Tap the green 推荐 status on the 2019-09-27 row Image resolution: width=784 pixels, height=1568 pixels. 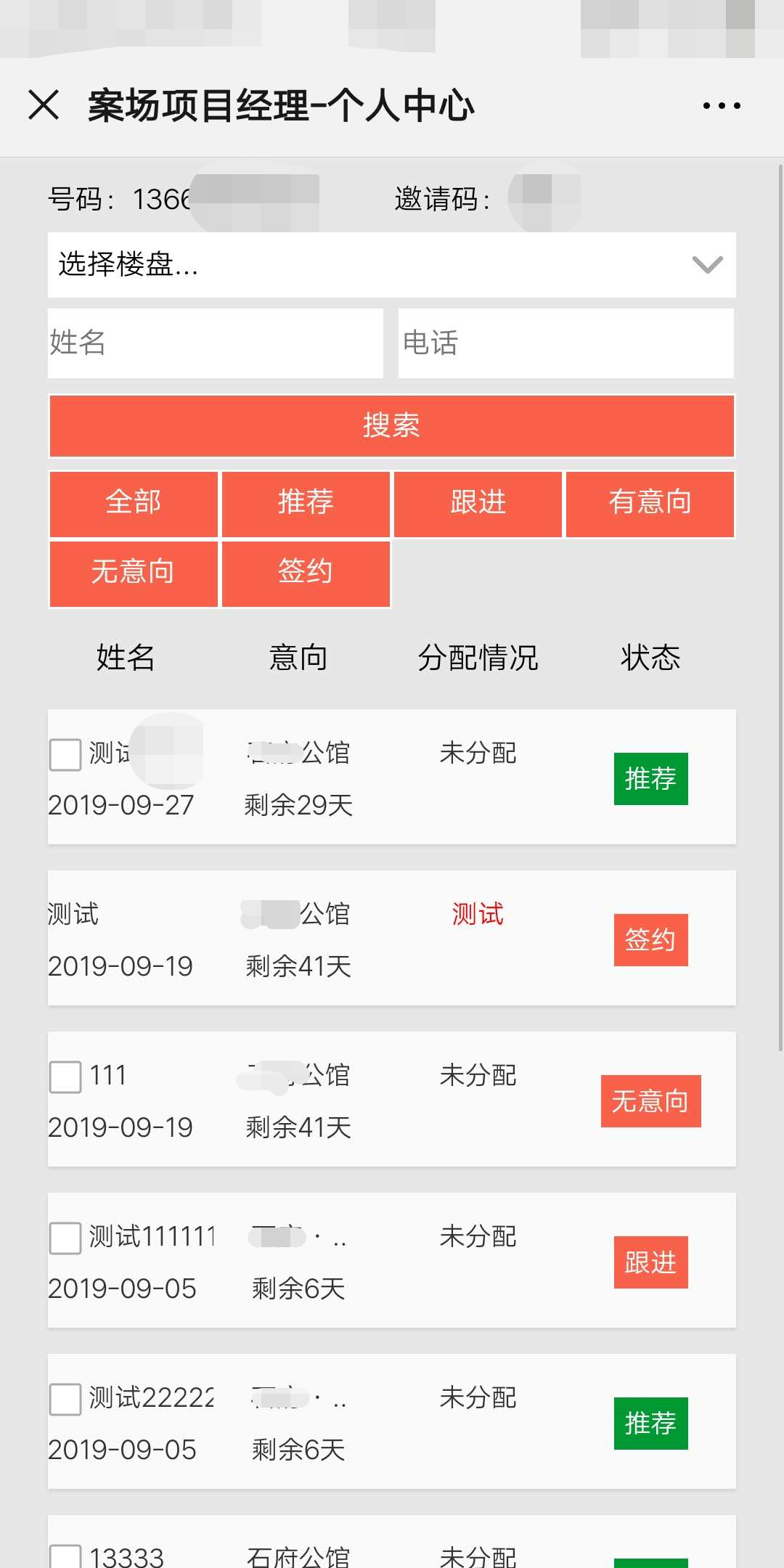pos(650,779)
